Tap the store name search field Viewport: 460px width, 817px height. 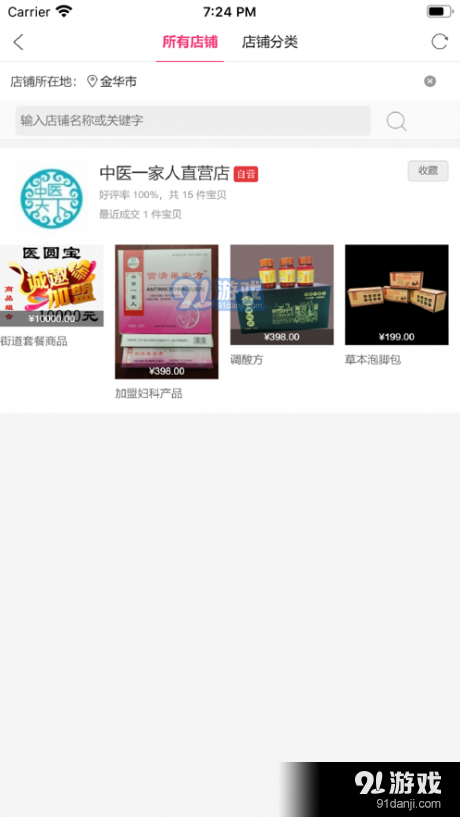pos(193,121)
